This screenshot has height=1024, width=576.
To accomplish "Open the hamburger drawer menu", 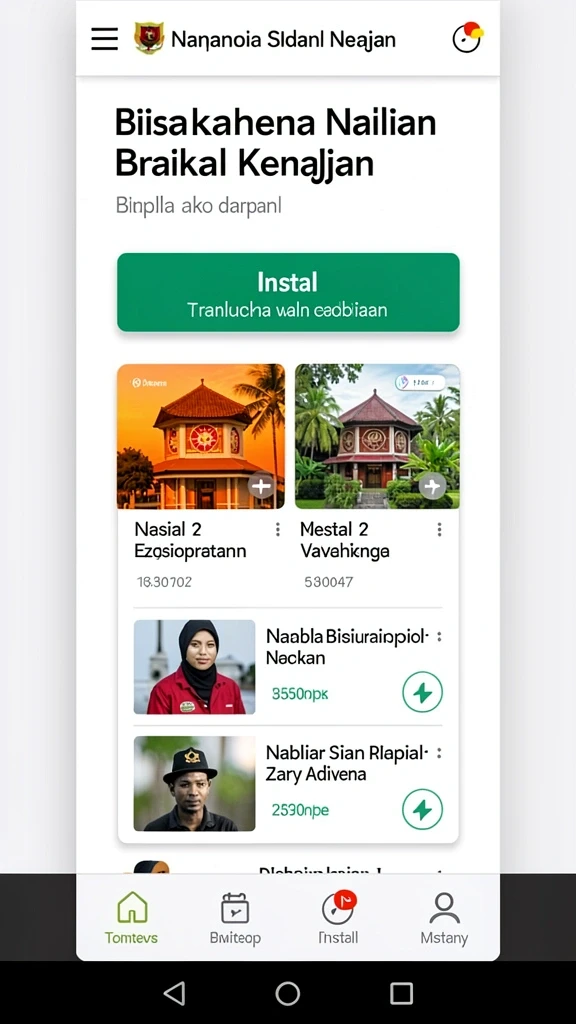I will [x=104, y=39].
